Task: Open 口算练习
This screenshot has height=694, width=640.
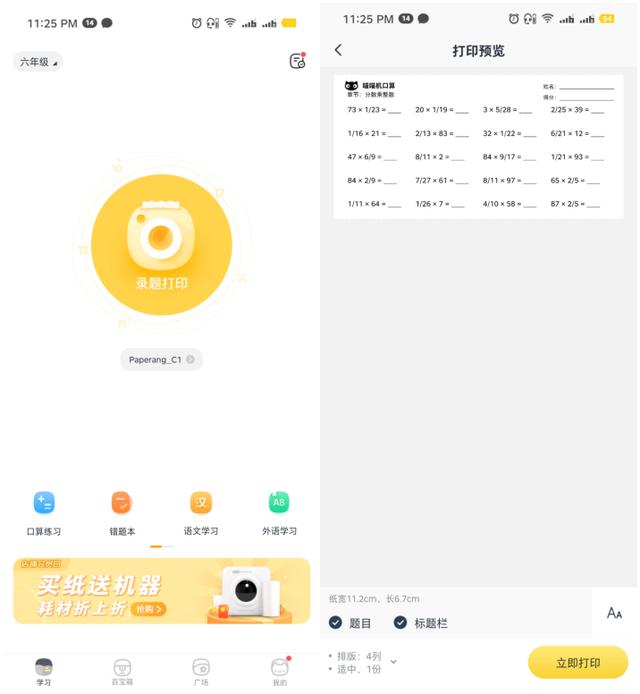Action: pyautogui.click(x=43, y=512)
